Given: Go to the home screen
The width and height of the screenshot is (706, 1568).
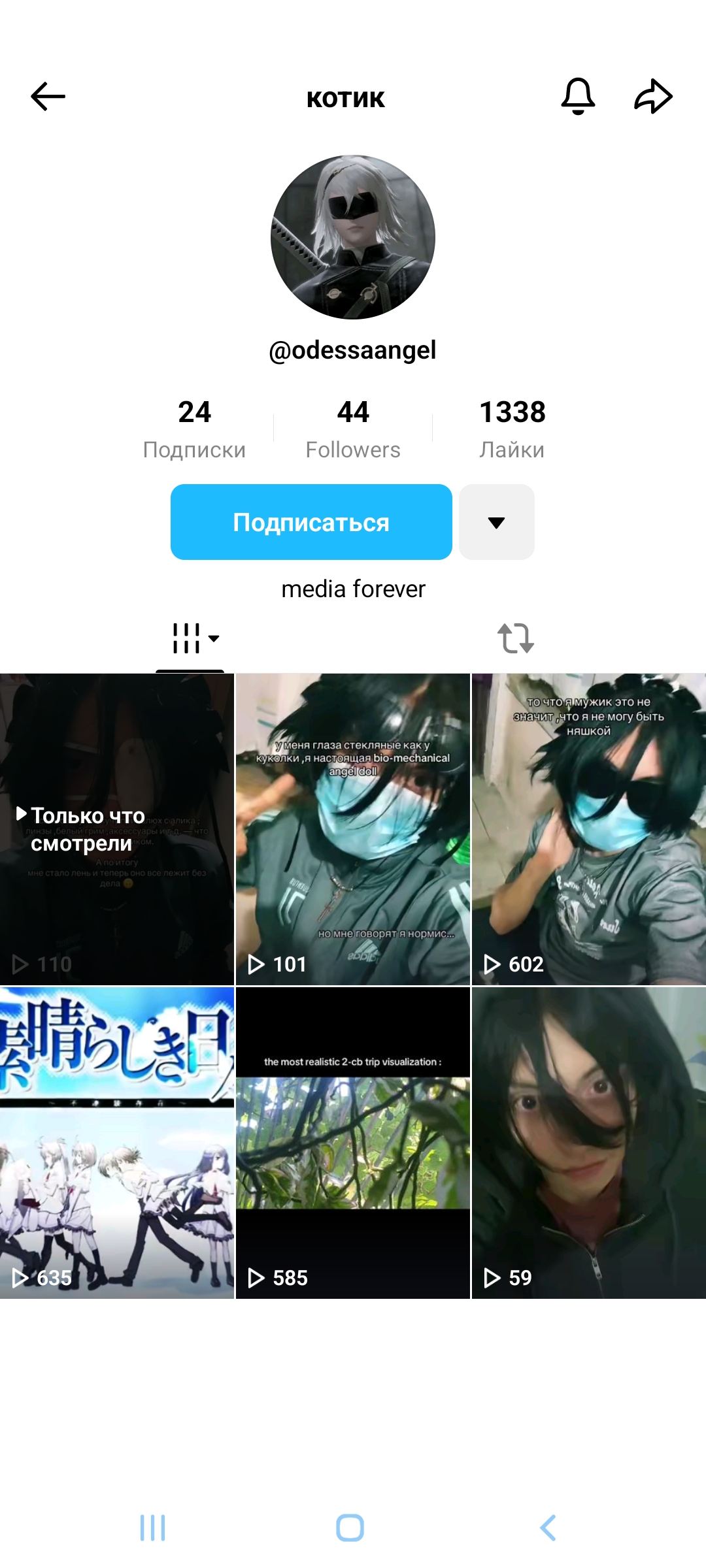Looking at the screenshot, I should [350, 1528].
